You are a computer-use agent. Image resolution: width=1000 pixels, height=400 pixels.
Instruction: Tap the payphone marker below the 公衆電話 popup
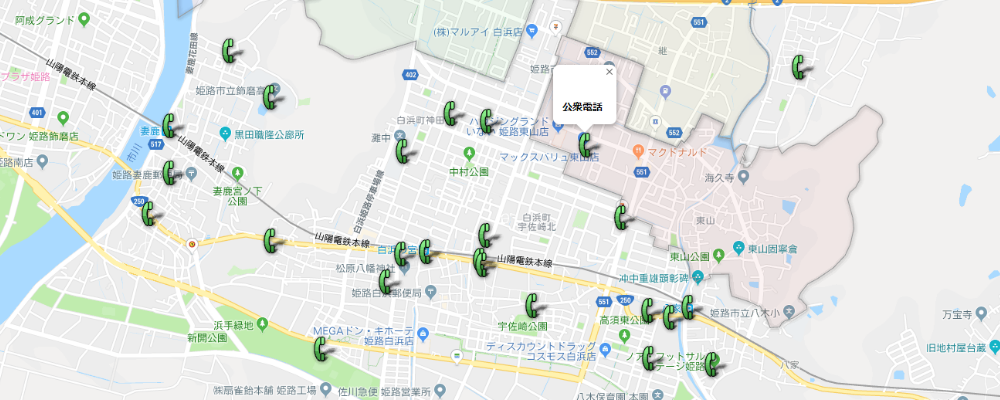tap(585, 145)
